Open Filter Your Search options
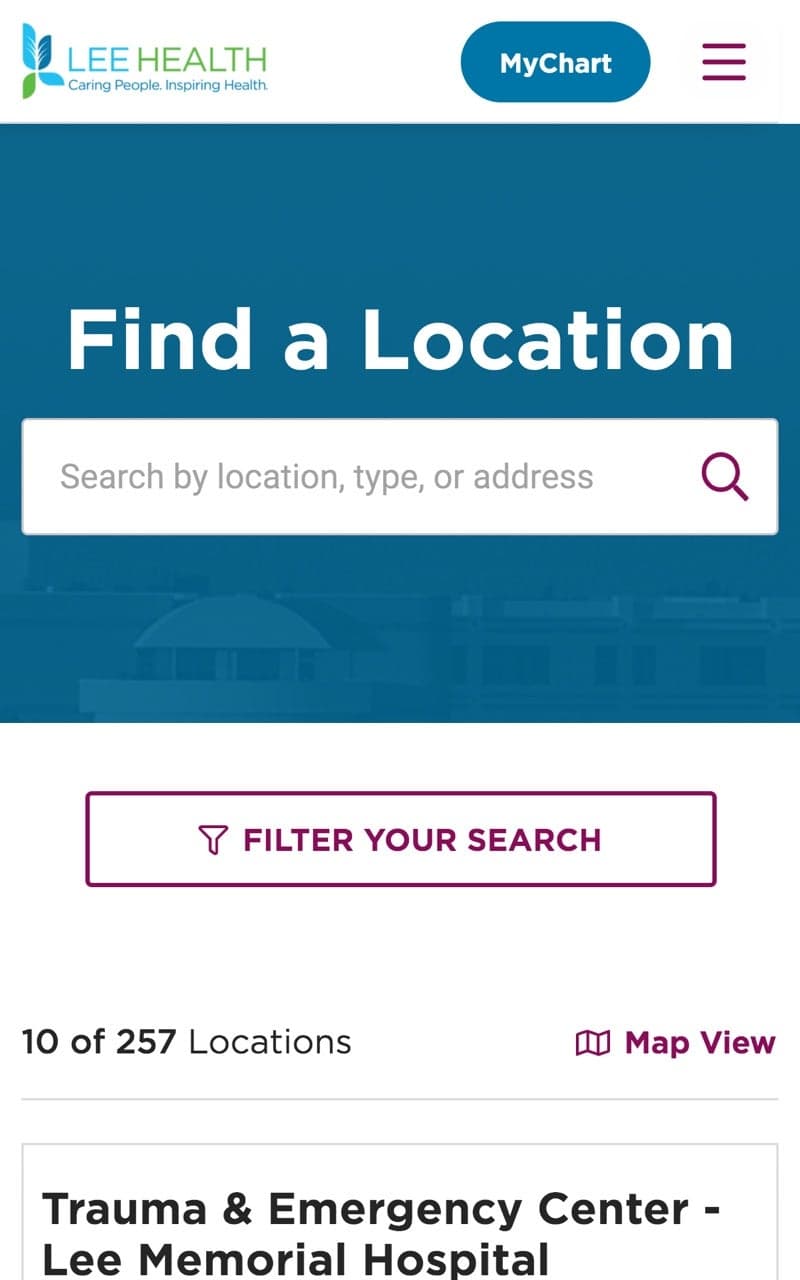Viewport: 800px width, 1280px height. click(x=400, y=839)
